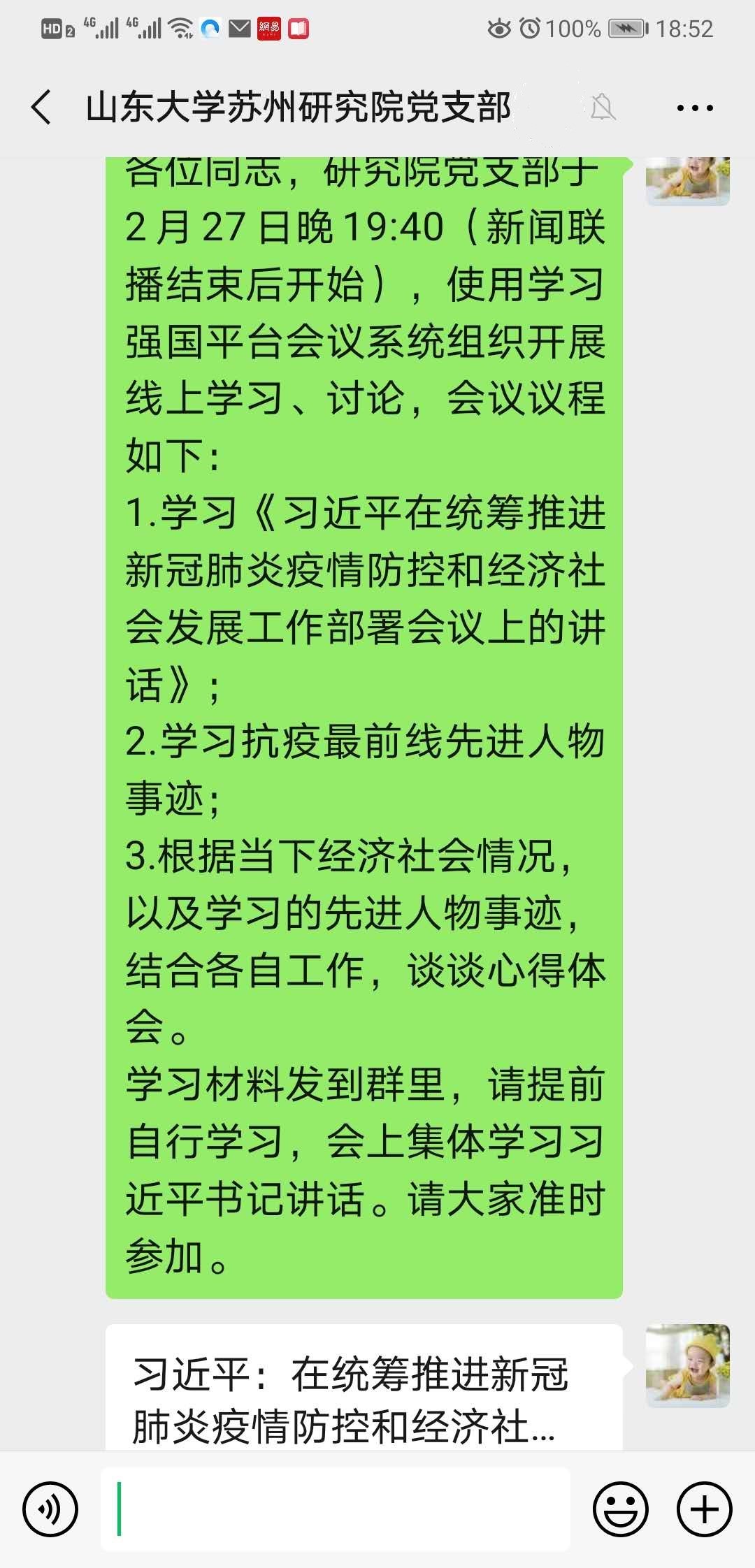The image size is (755, 1568).
Task: Go back from the group chat
Action: (42, 108)
